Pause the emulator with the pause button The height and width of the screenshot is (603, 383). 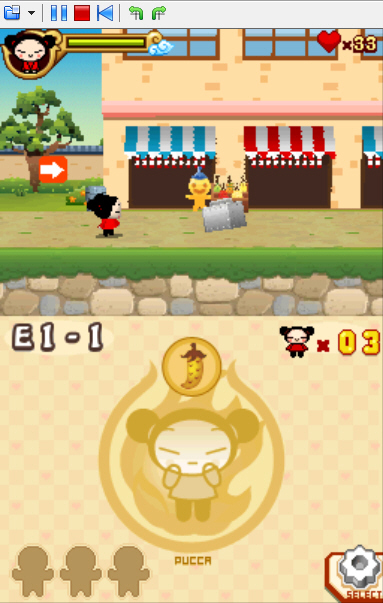coord(59,13)
